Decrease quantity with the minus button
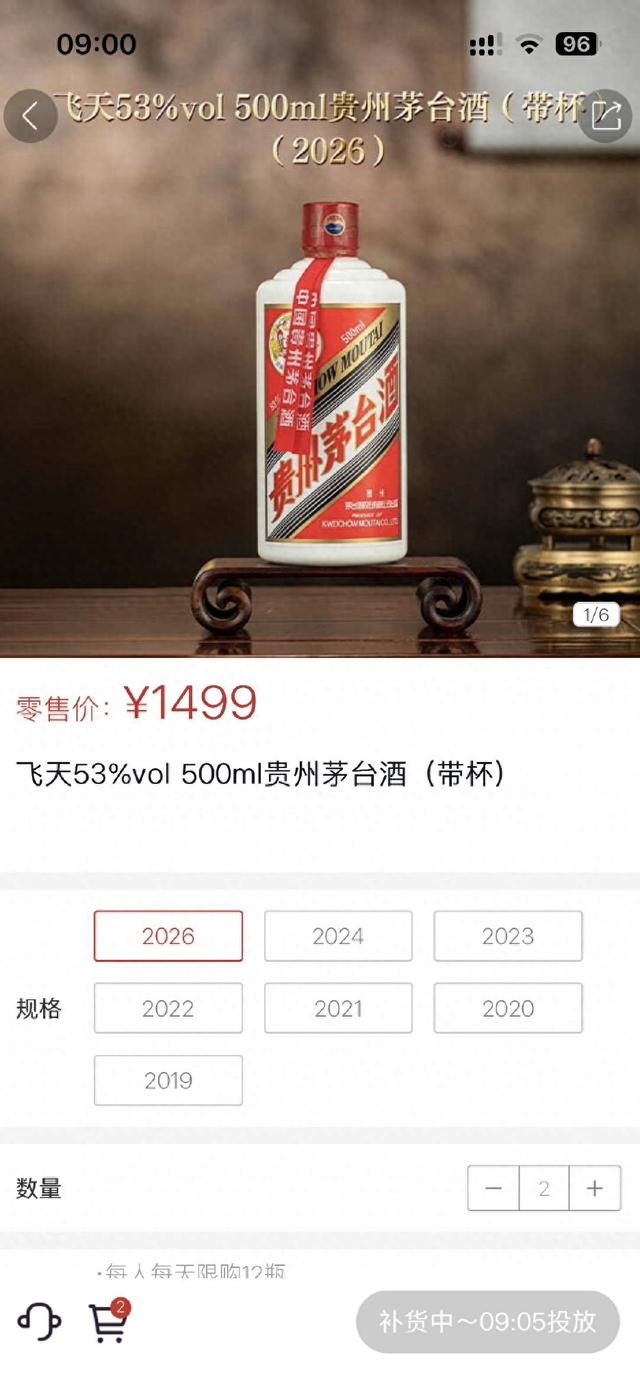 [x=493, y=1188]
